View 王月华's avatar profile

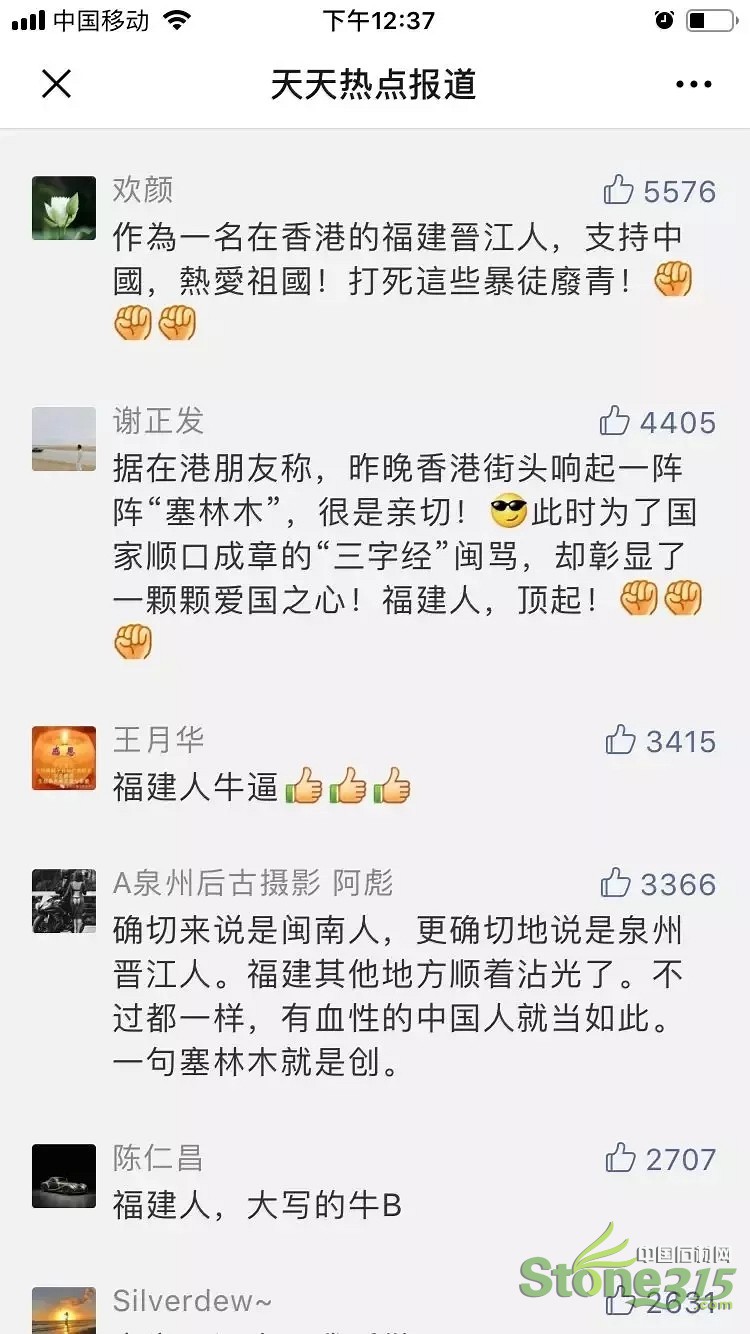(64, 758)
